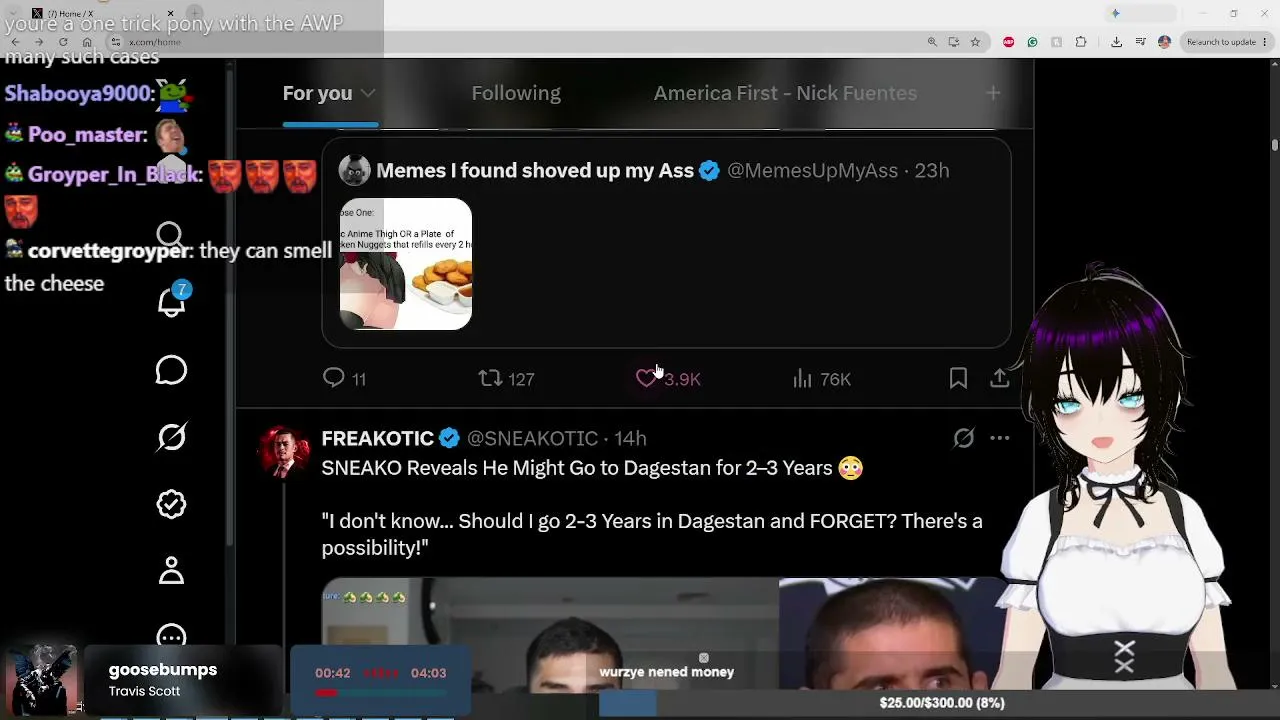View analytics showing 76K views
This screenshot has width=1280, height=720.
click(821, 378)
